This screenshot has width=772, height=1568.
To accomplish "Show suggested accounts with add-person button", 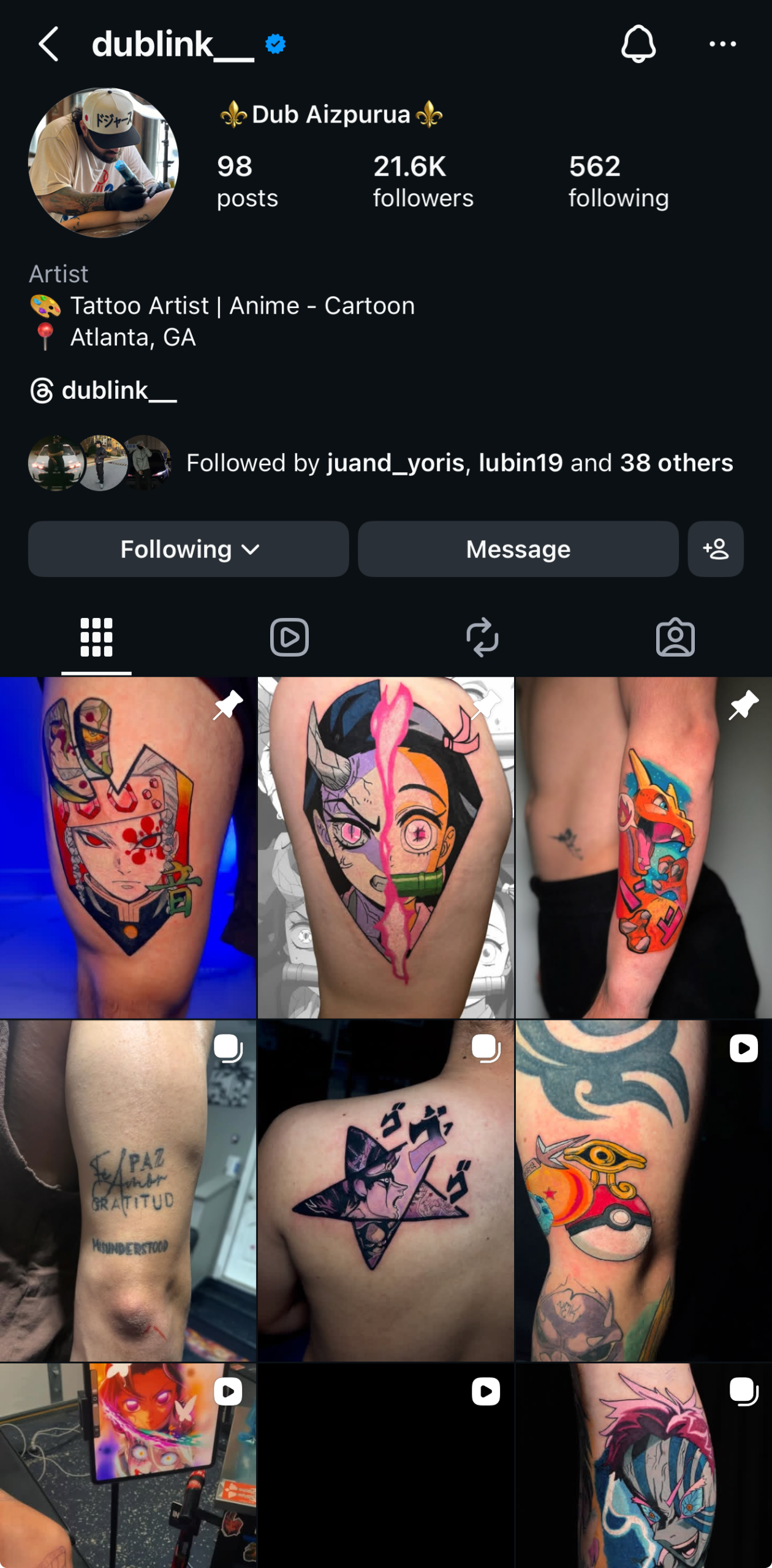I will click(715, 549).
